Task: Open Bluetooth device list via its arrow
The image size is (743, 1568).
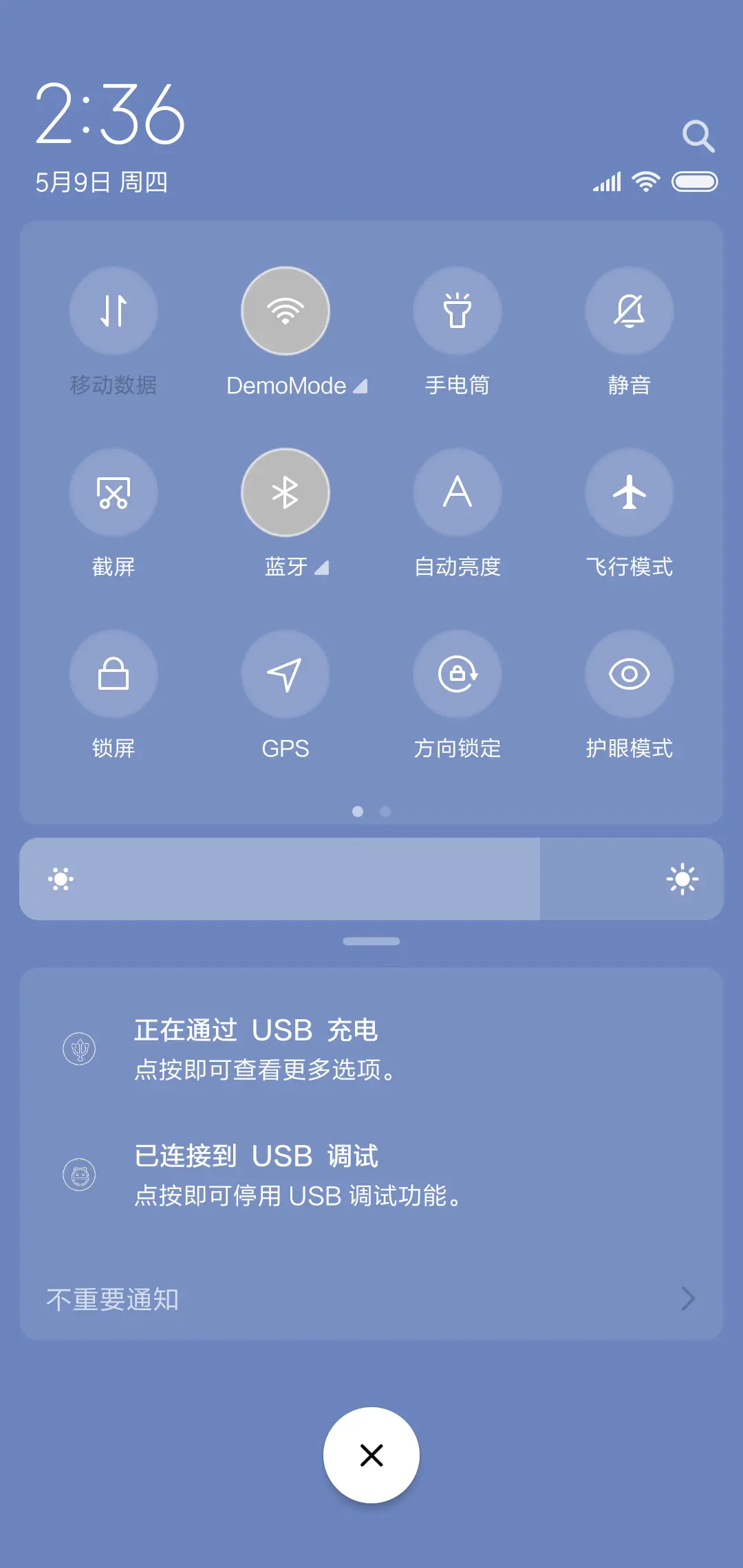Action: pos(322,568)
